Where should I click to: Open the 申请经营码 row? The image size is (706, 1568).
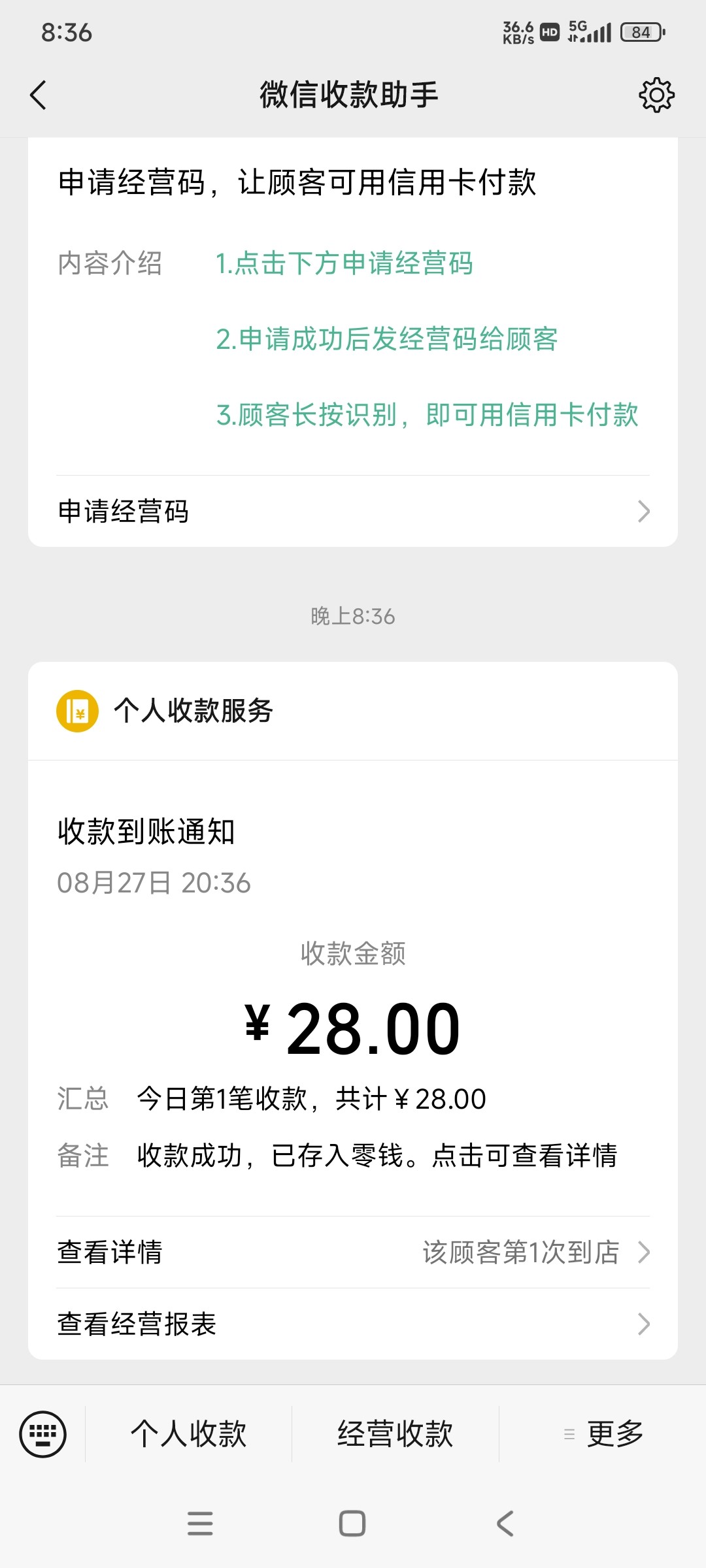(353, 511)
